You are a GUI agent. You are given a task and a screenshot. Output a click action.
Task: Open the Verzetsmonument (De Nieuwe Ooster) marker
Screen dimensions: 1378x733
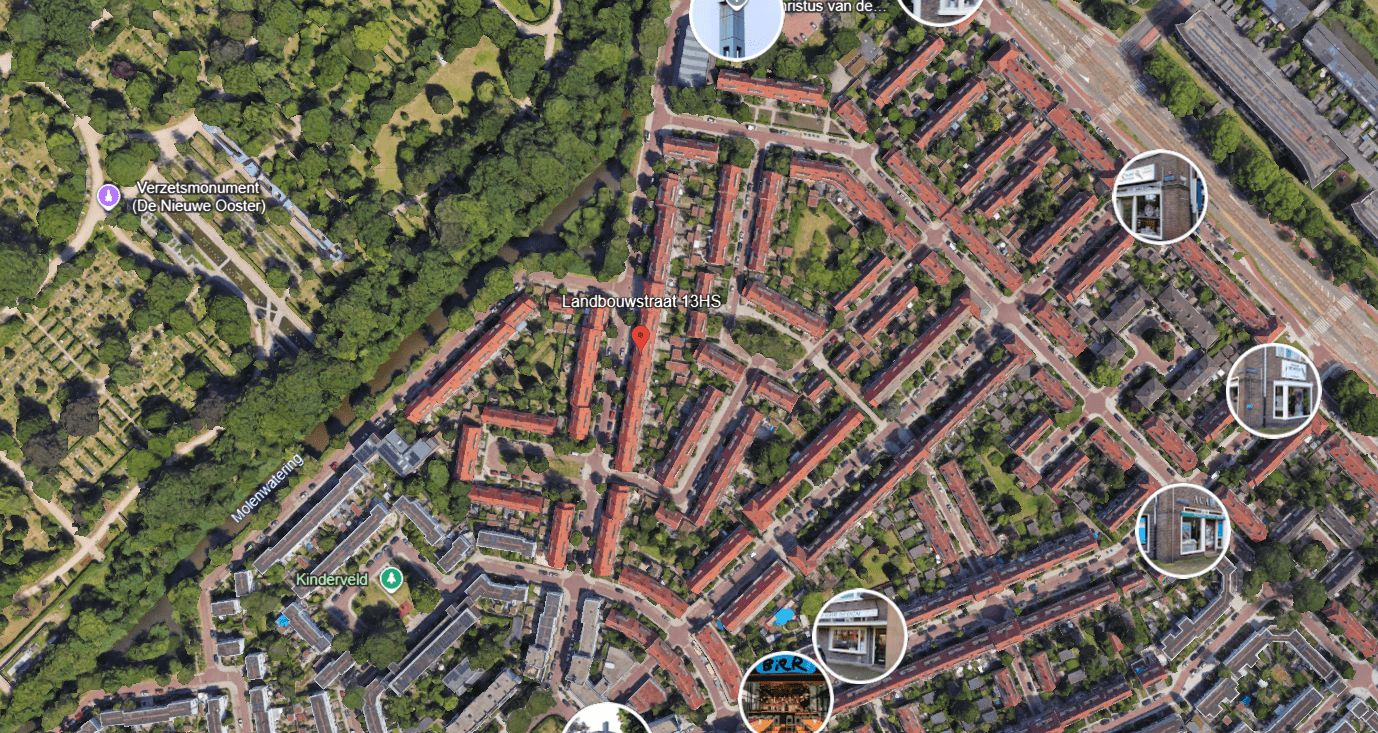click(108, 196)
